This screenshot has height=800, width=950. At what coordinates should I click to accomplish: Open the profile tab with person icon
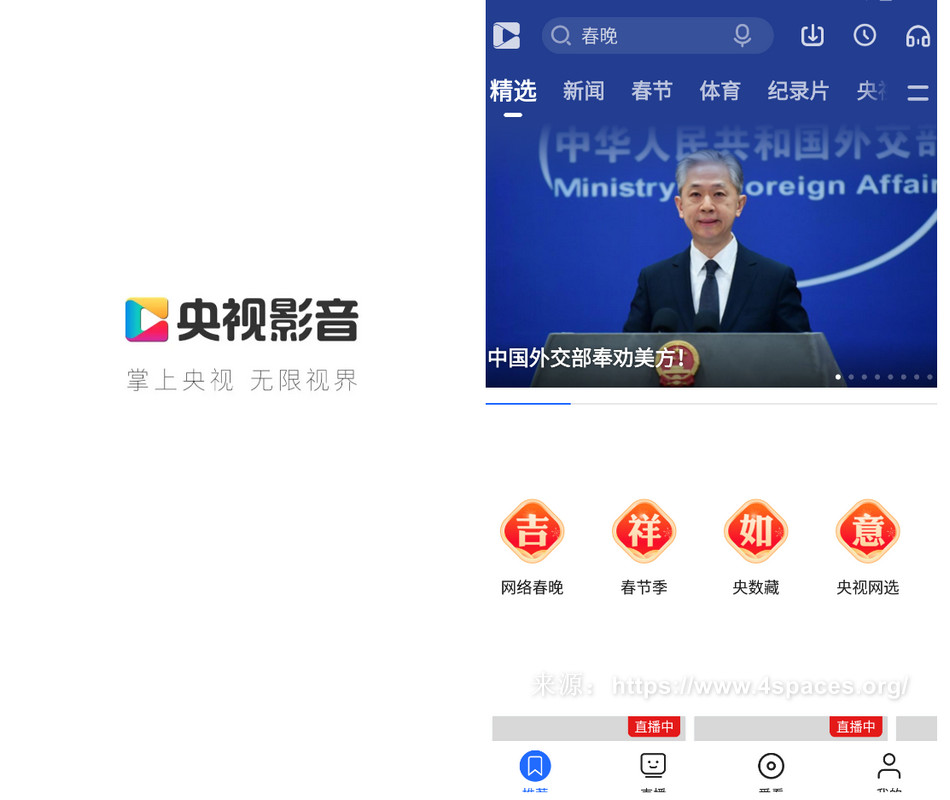point(888,770)
